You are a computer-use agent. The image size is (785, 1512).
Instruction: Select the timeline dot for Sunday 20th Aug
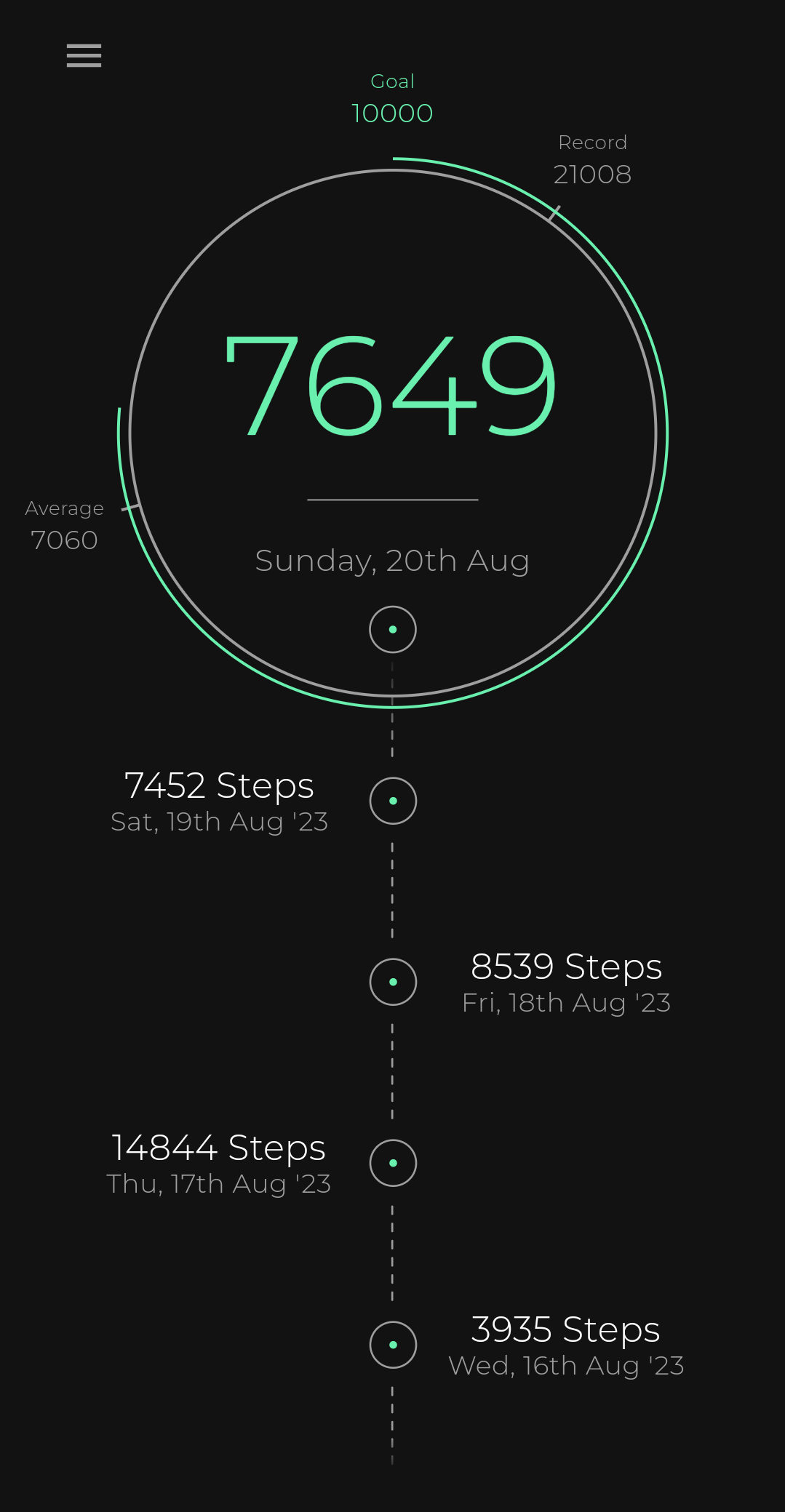click(x=392, y=629)
